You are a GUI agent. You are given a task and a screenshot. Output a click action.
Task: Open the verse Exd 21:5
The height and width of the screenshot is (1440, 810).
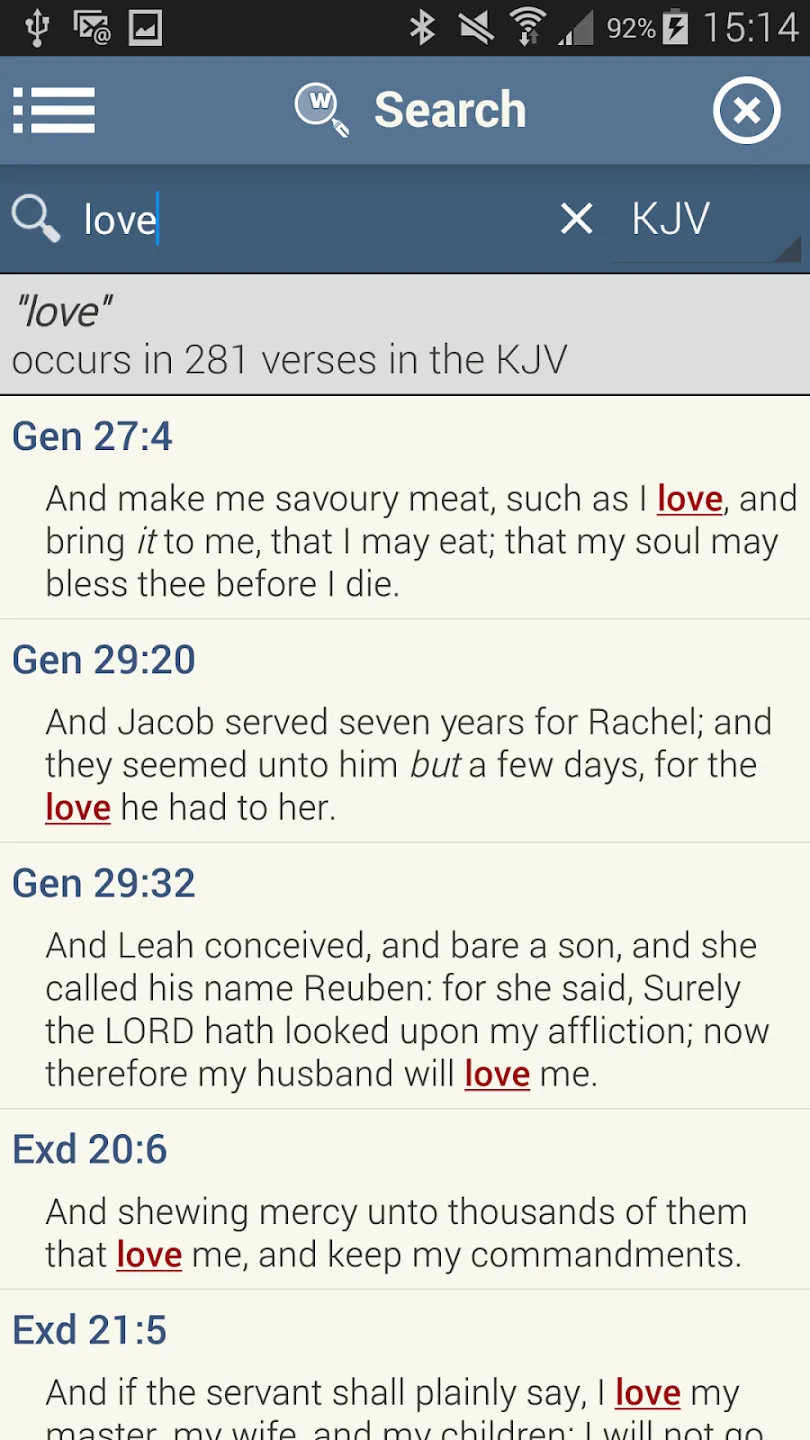89,1329
